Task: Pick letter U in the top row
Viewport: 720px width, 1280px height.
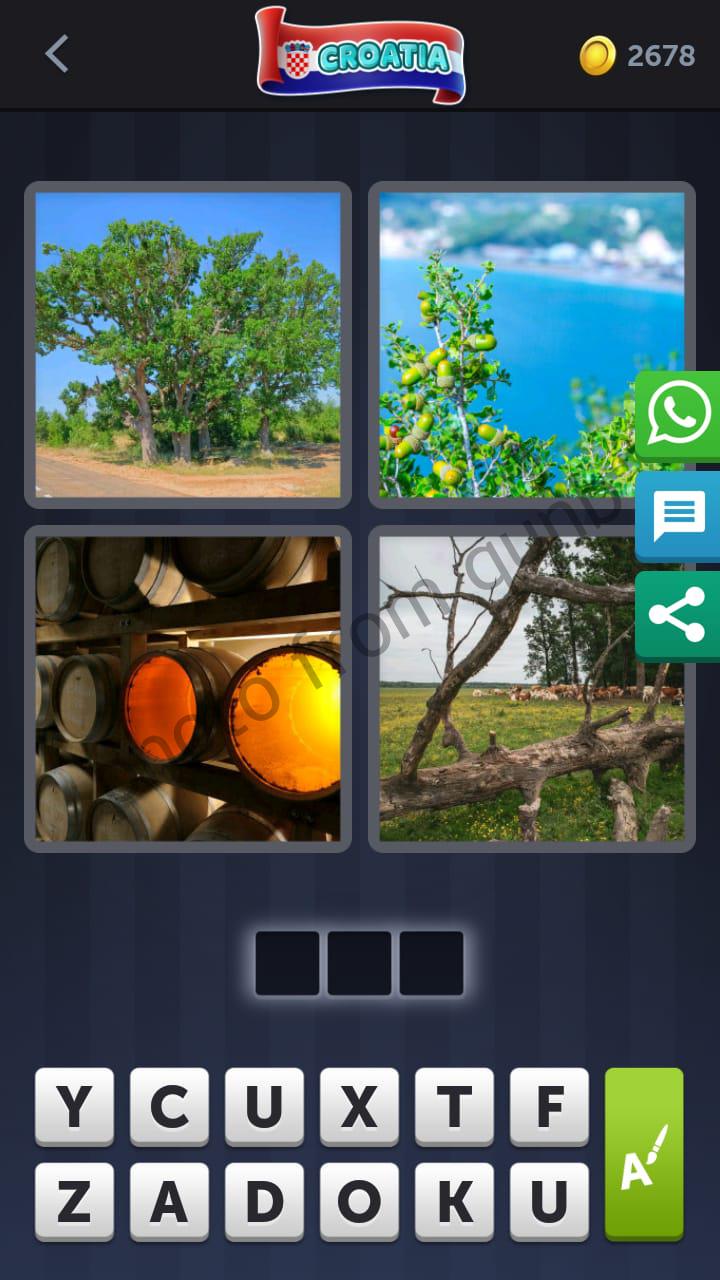Action: pyautogui.click(x=265, y=1107)
